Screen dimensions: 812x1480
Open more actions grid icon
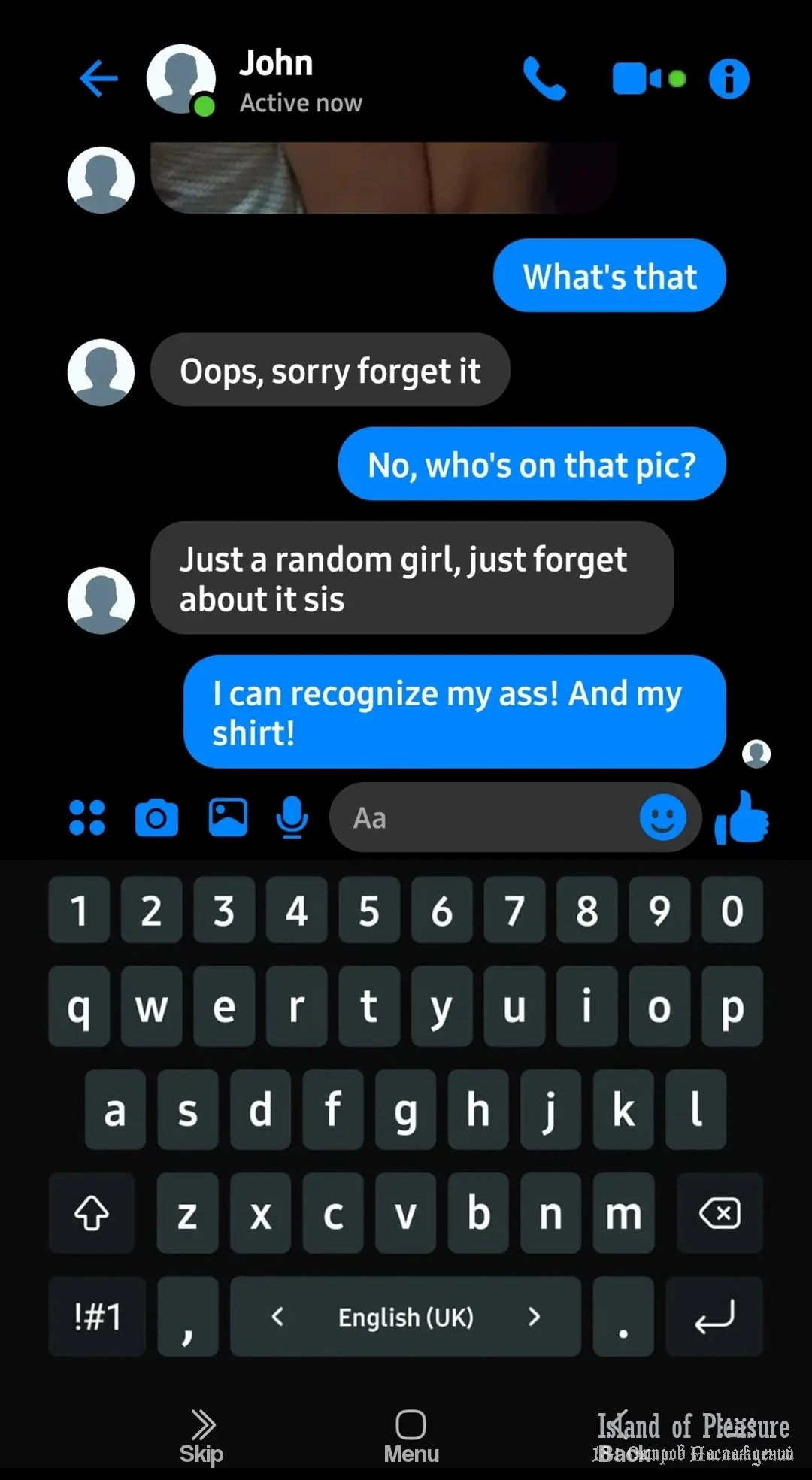pyautogui.click(x=86, y=817)
